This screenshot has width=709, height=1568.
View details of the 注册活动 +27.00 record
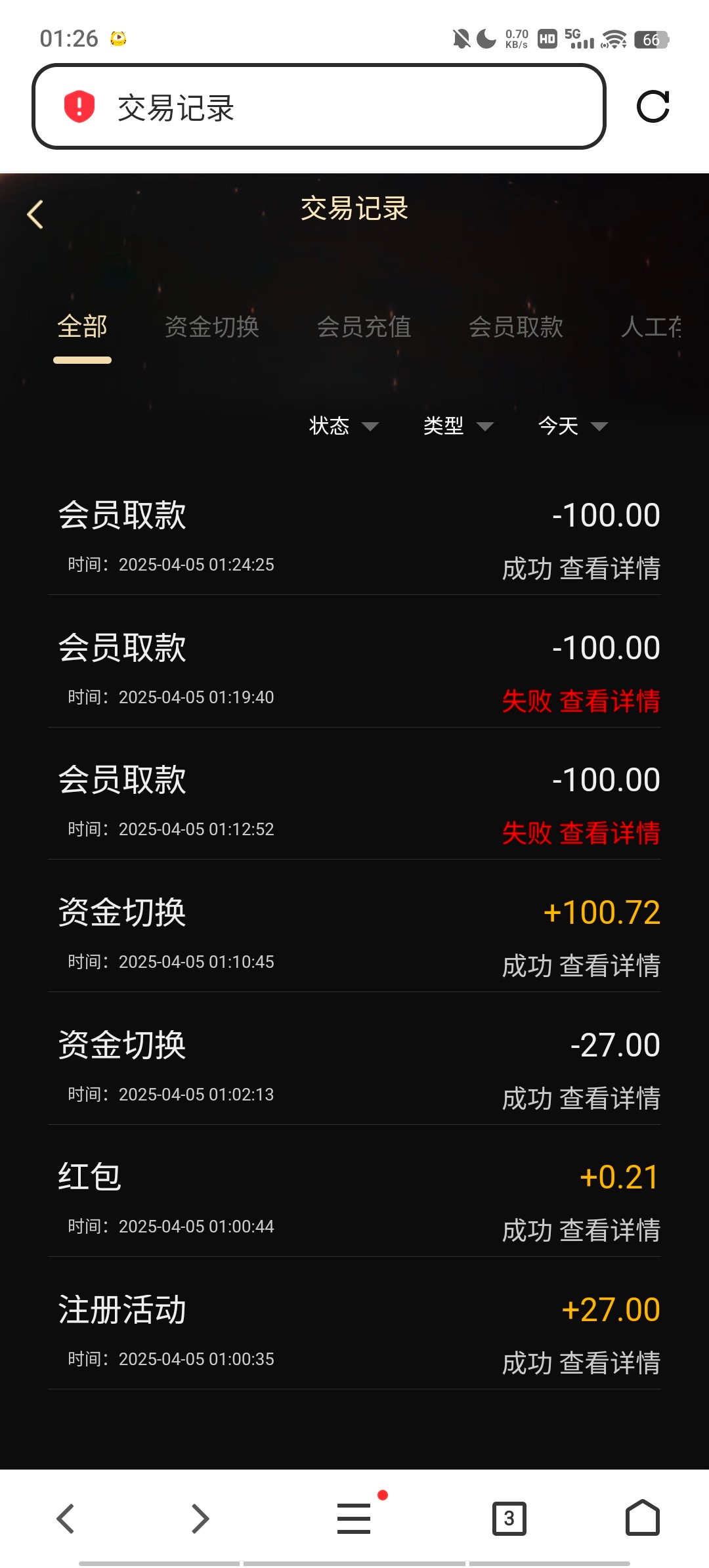pos(609,1363)
